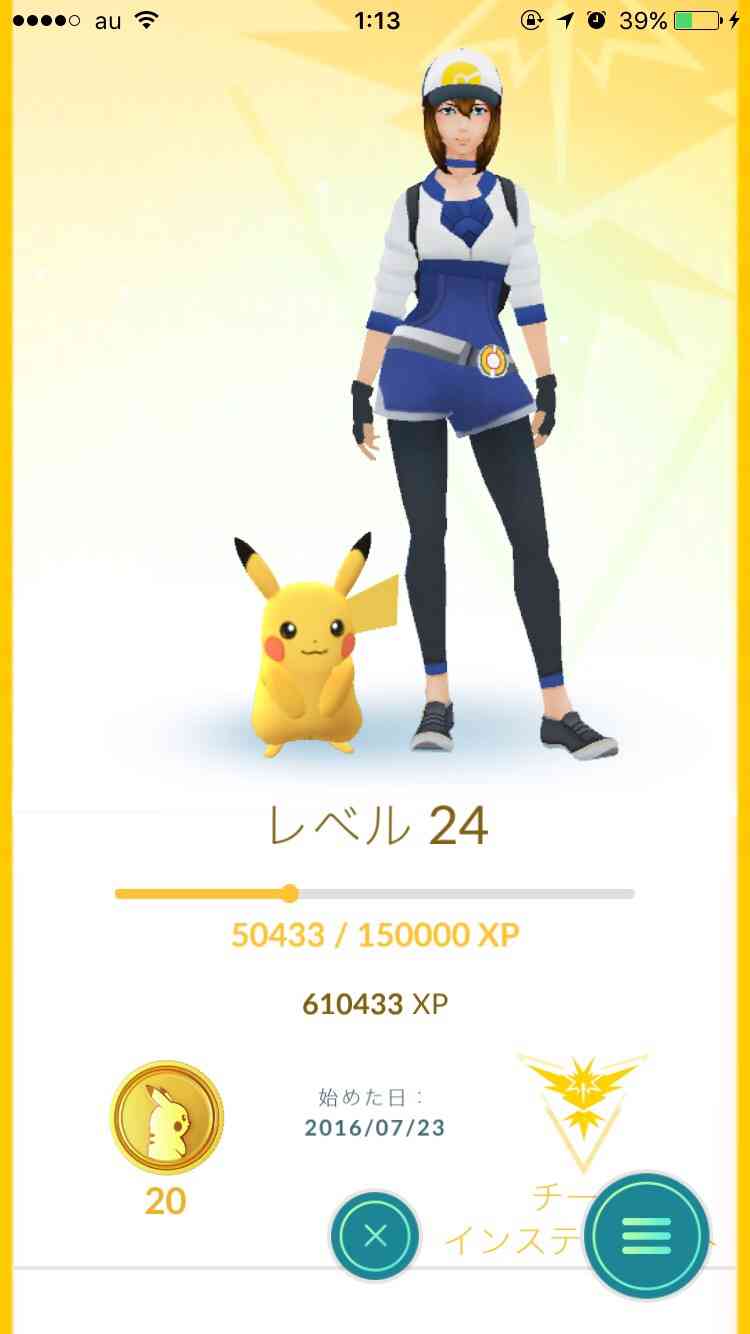Close the trainer profile with the X button
This screenshot has width=750, height=1334.
pyautogui.click(x=374, y=1237)
